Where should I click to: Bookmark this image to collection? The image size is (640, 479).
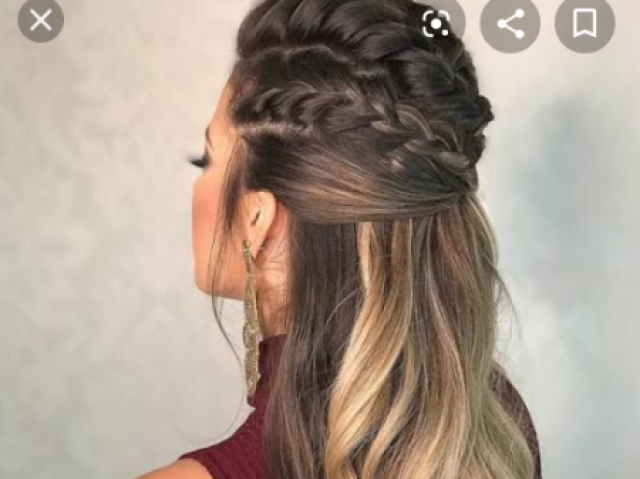(585, 22)
